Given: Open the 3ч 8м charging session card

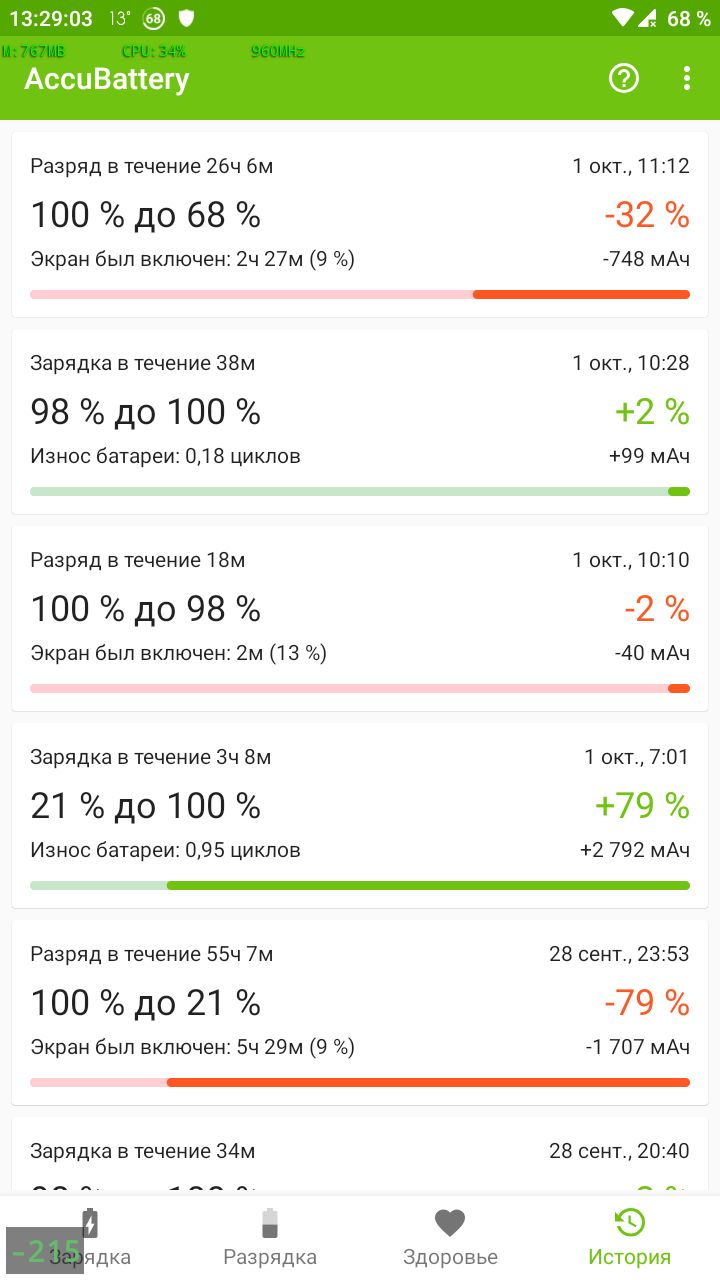Looking at the screenshot, I should 360,816.
